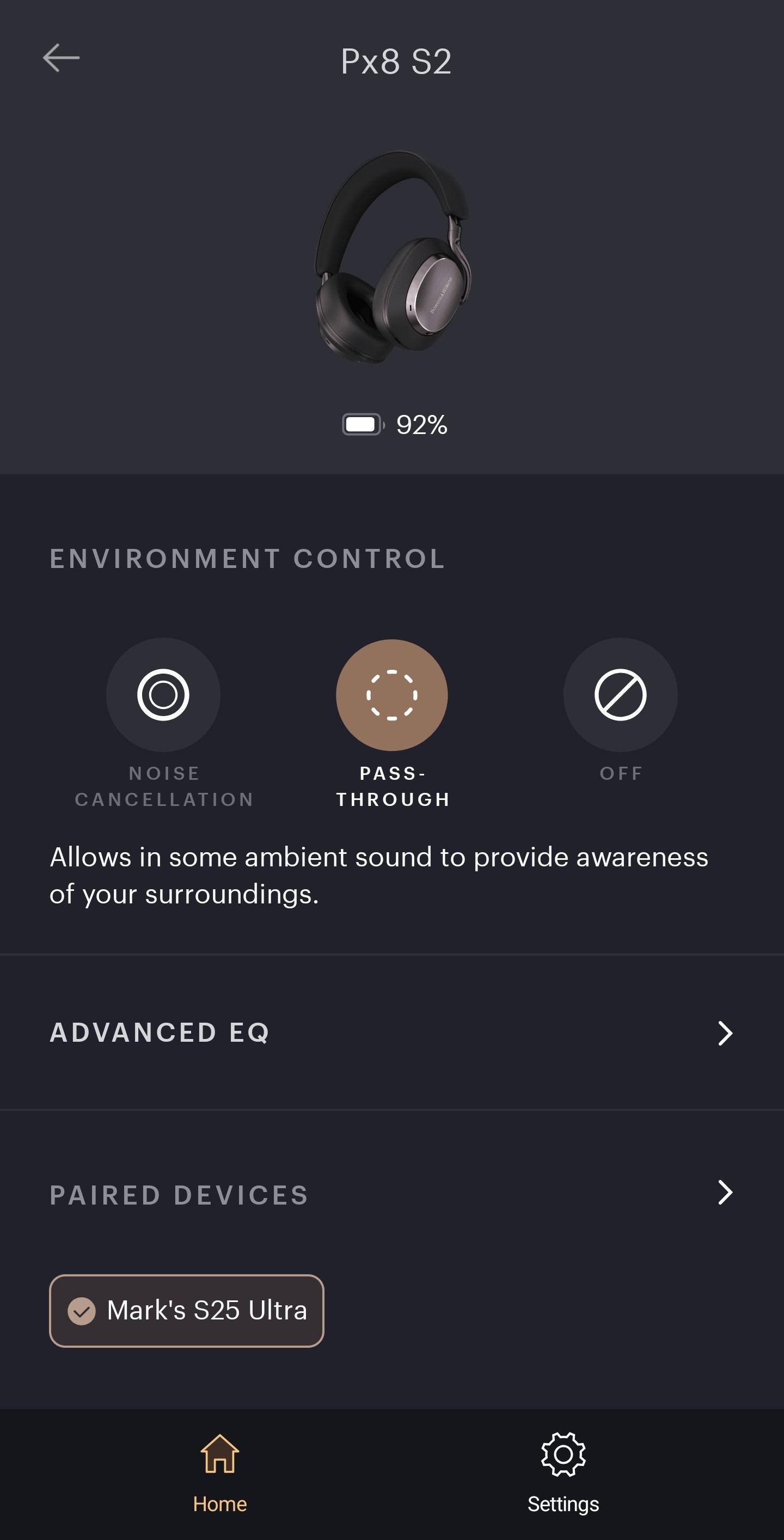Open Advanced EQ settings
The image size is (784, 1540).
click(x=392, y=1032)
